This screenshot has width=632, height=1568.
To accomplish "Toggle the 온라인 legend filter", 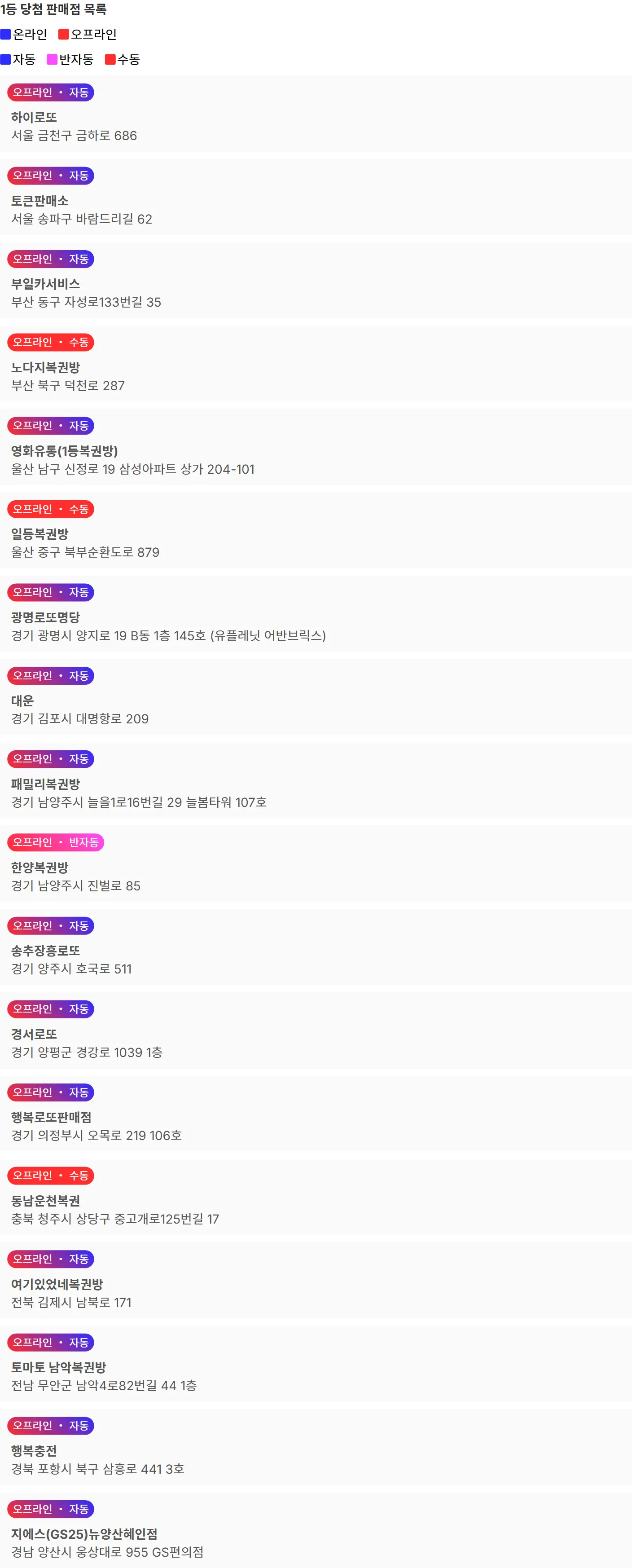I will [x=21, y=35].
